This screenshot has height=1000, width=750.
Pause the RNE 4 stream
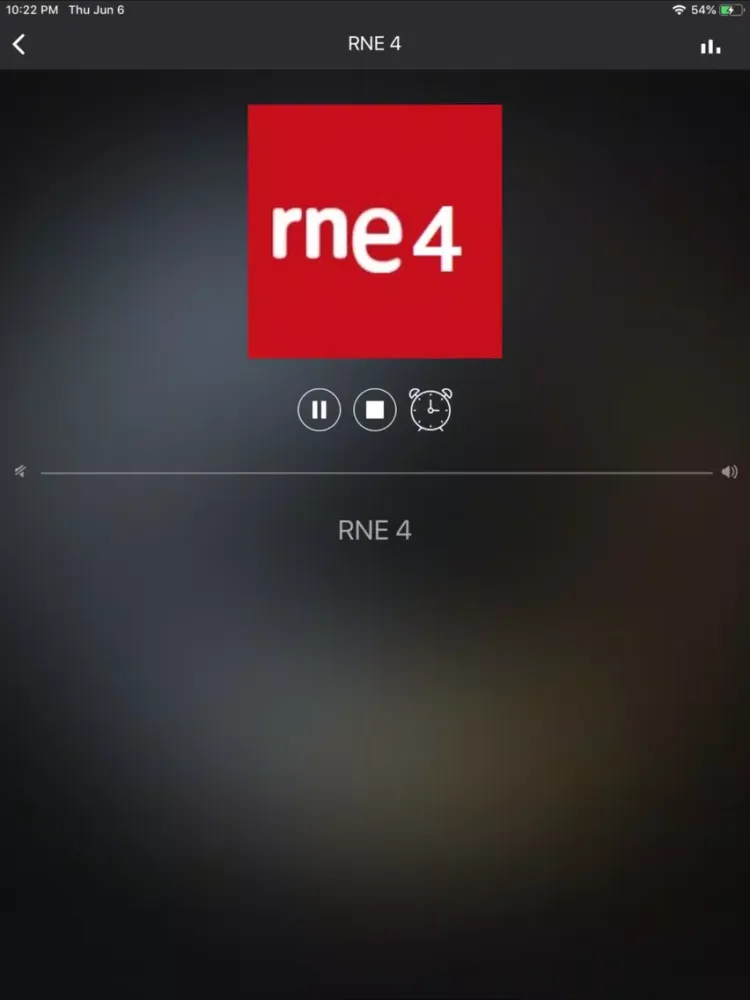click(319, 410)
